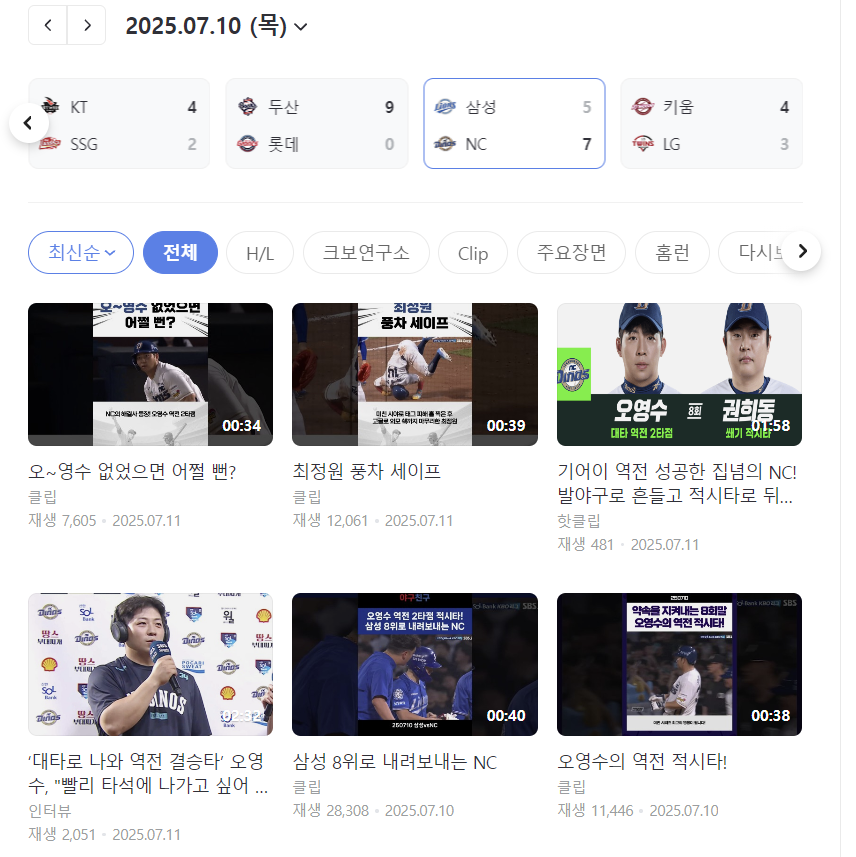Image resolution: width=856 pixels, height=857 pixels.
Task: Open the 2025.07.10 date picker dropdown
Action: [x=216, y=26]
